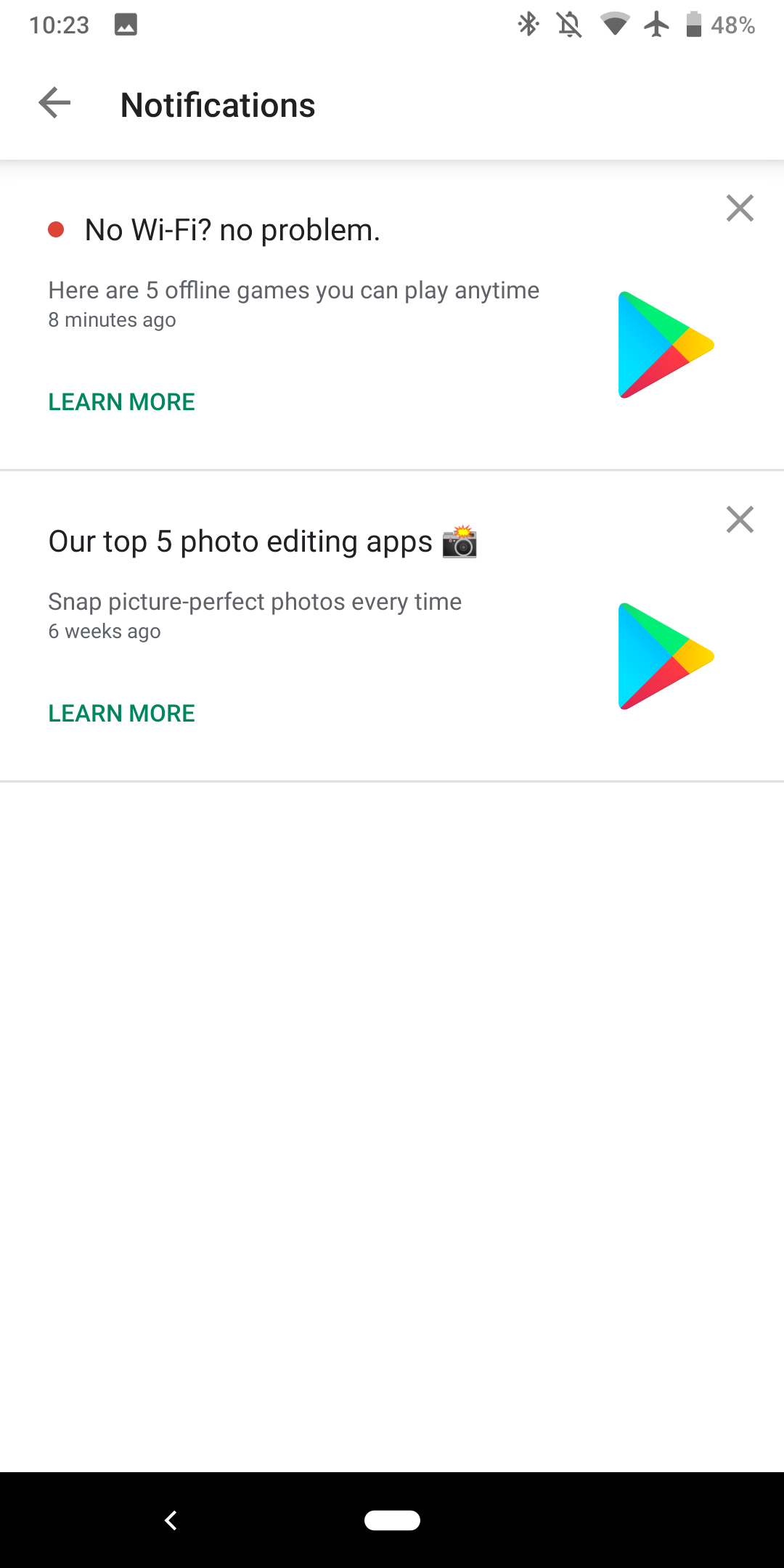The width and height of the screenshot is (784, 1568).
Task: Tap the '8 minutes ago' timestamp
Action: (111, 319)
